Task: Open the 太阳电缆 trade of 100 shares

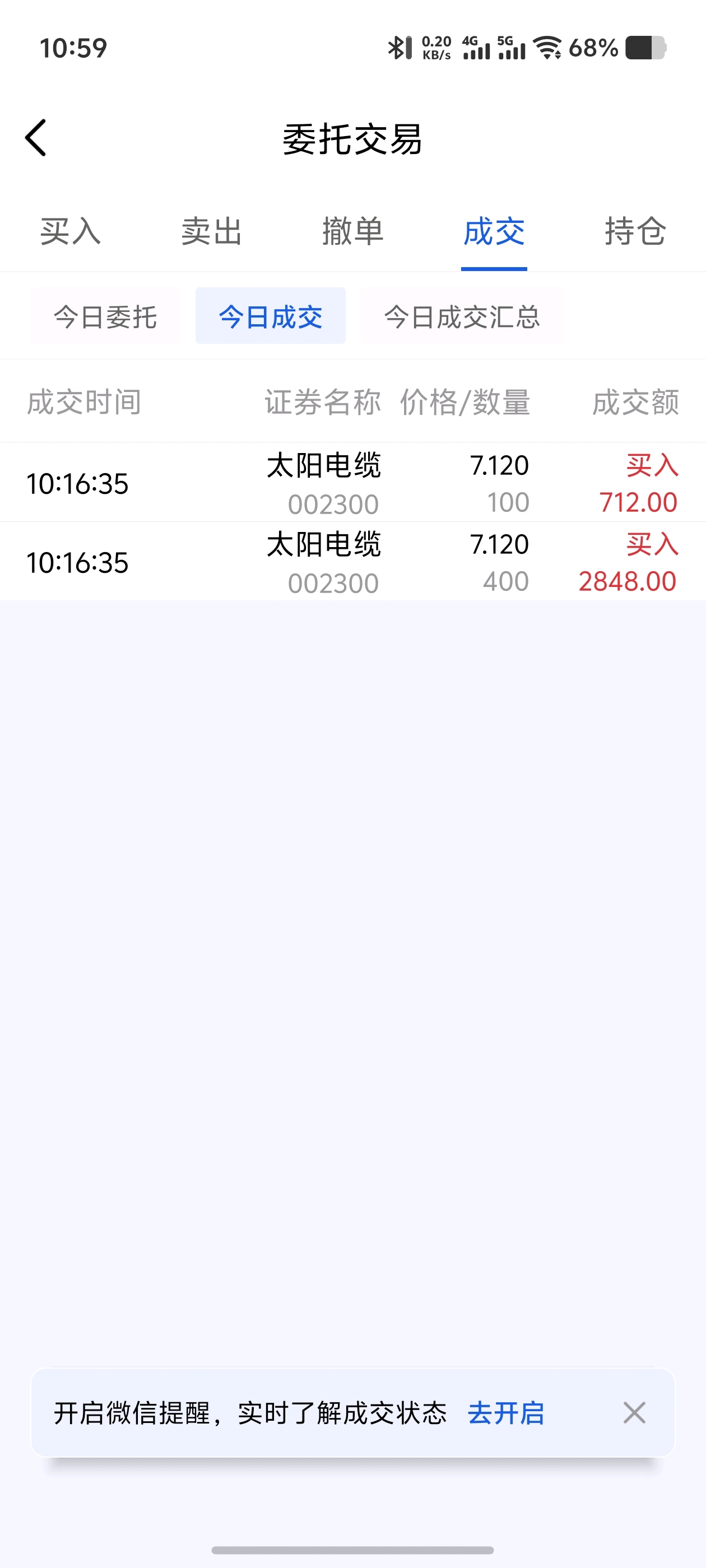Action: coord(352,482)
